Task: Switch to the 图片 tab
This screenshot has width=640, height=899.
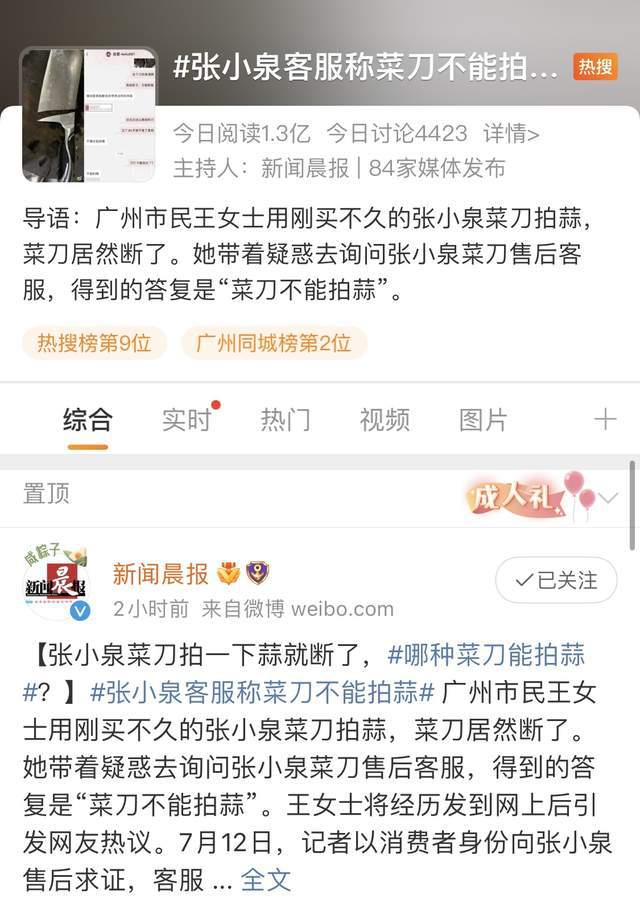Action: click(483, 419)
